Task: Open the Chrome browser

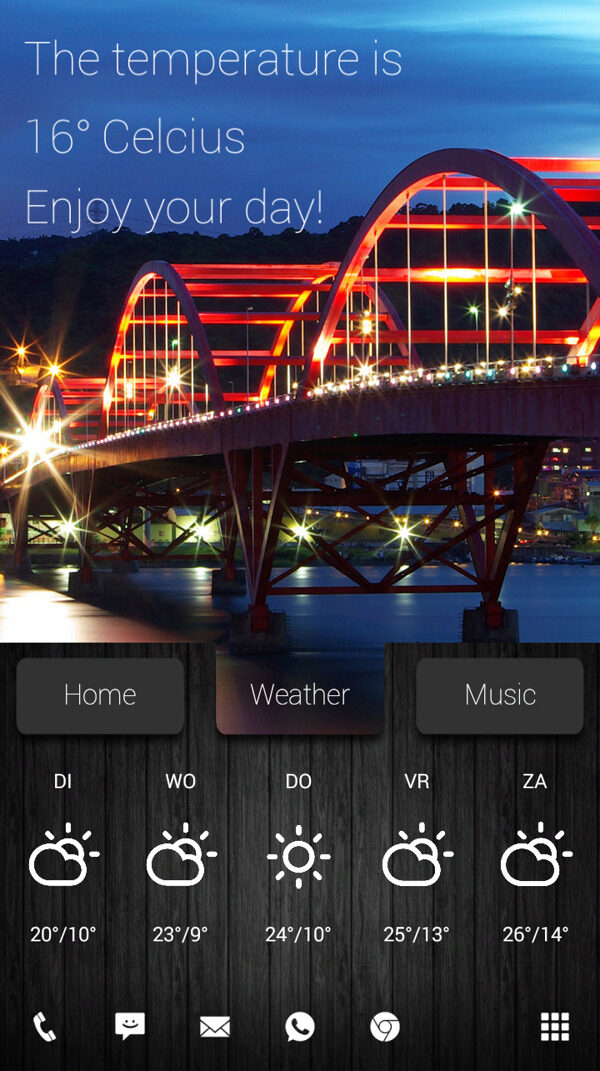Action: click(385, 1027)
